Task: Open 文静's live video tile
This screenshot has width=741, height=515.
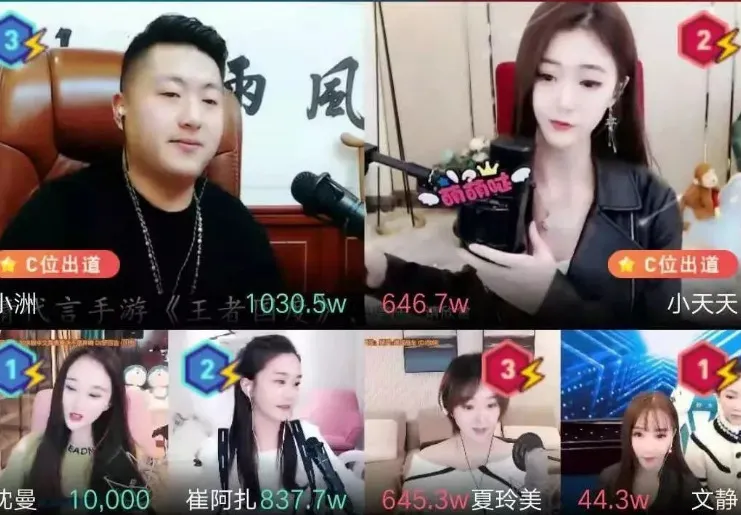Action: [650, 420]
